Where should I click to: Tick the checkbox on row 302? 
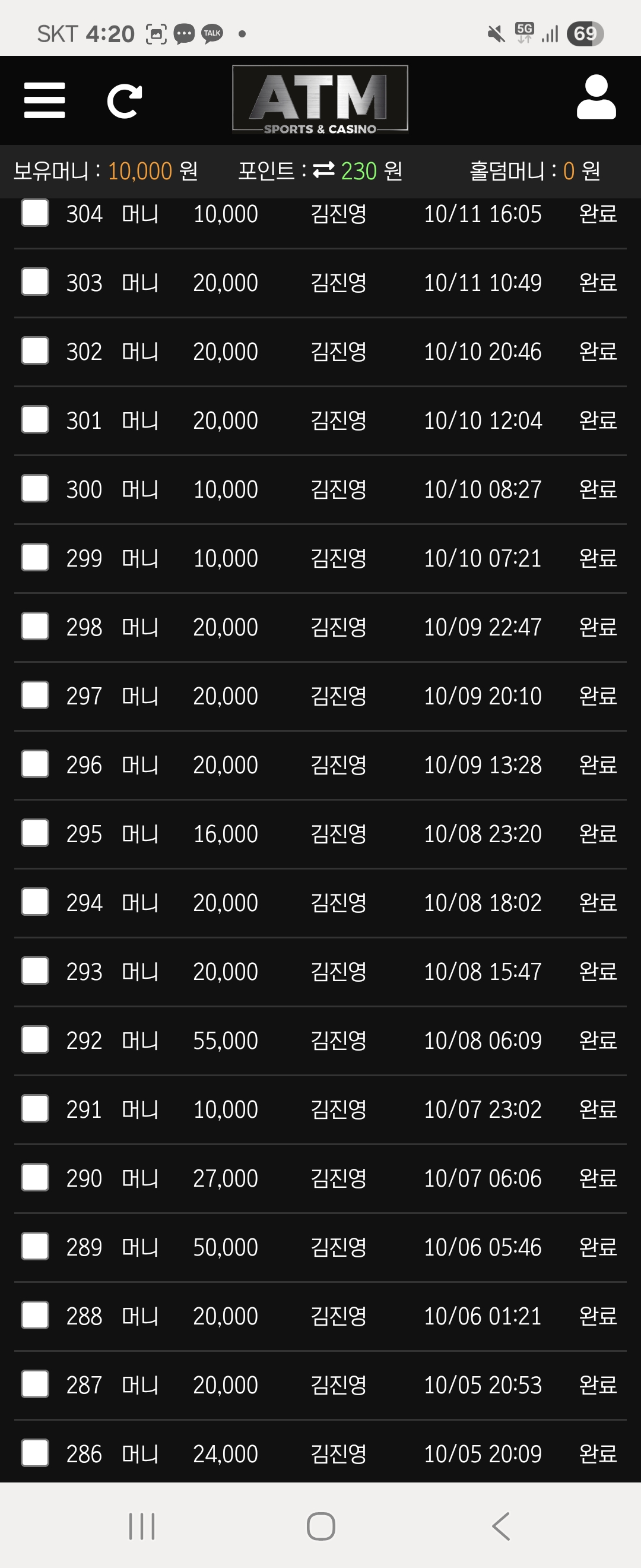[35, 350]
